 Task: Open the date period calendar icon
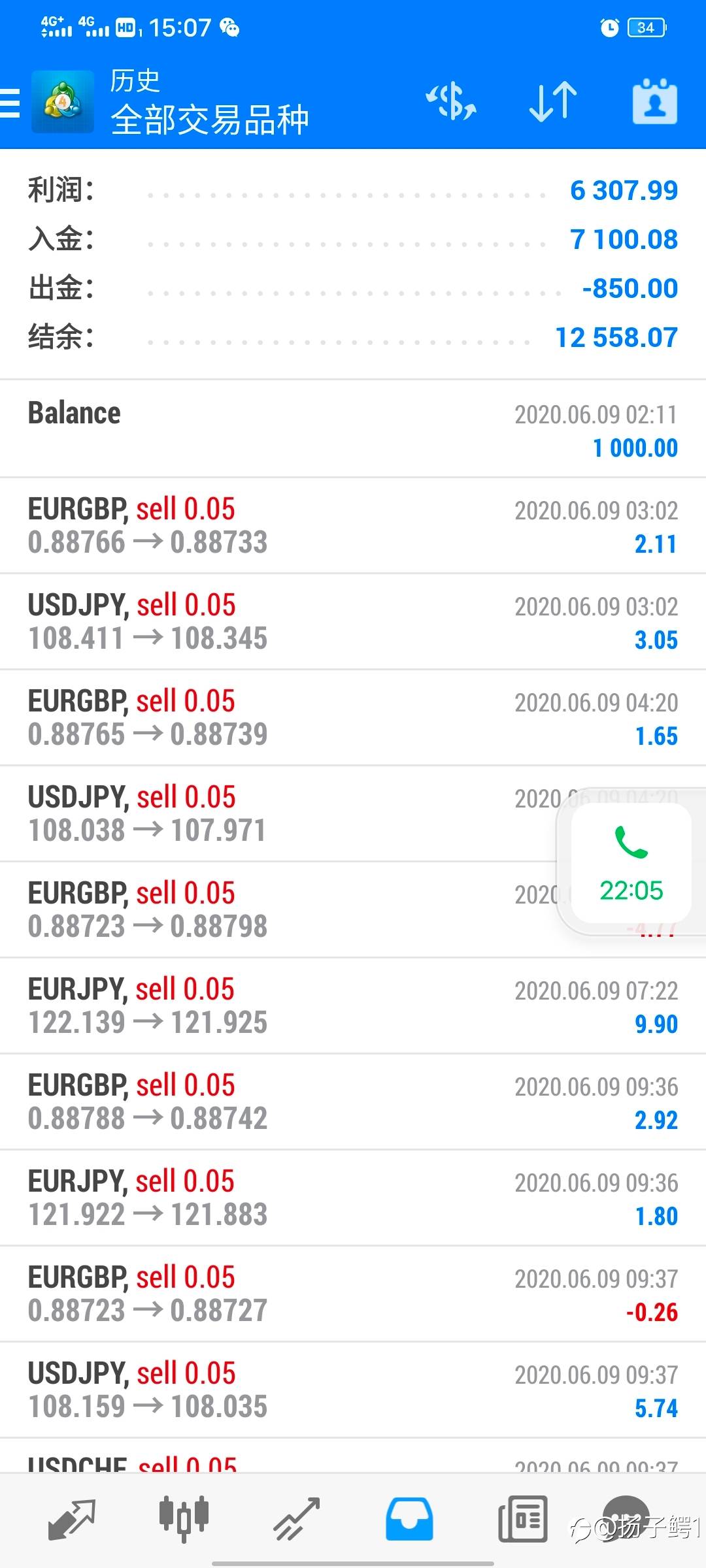pyautogui.click(x=654, y=102)
